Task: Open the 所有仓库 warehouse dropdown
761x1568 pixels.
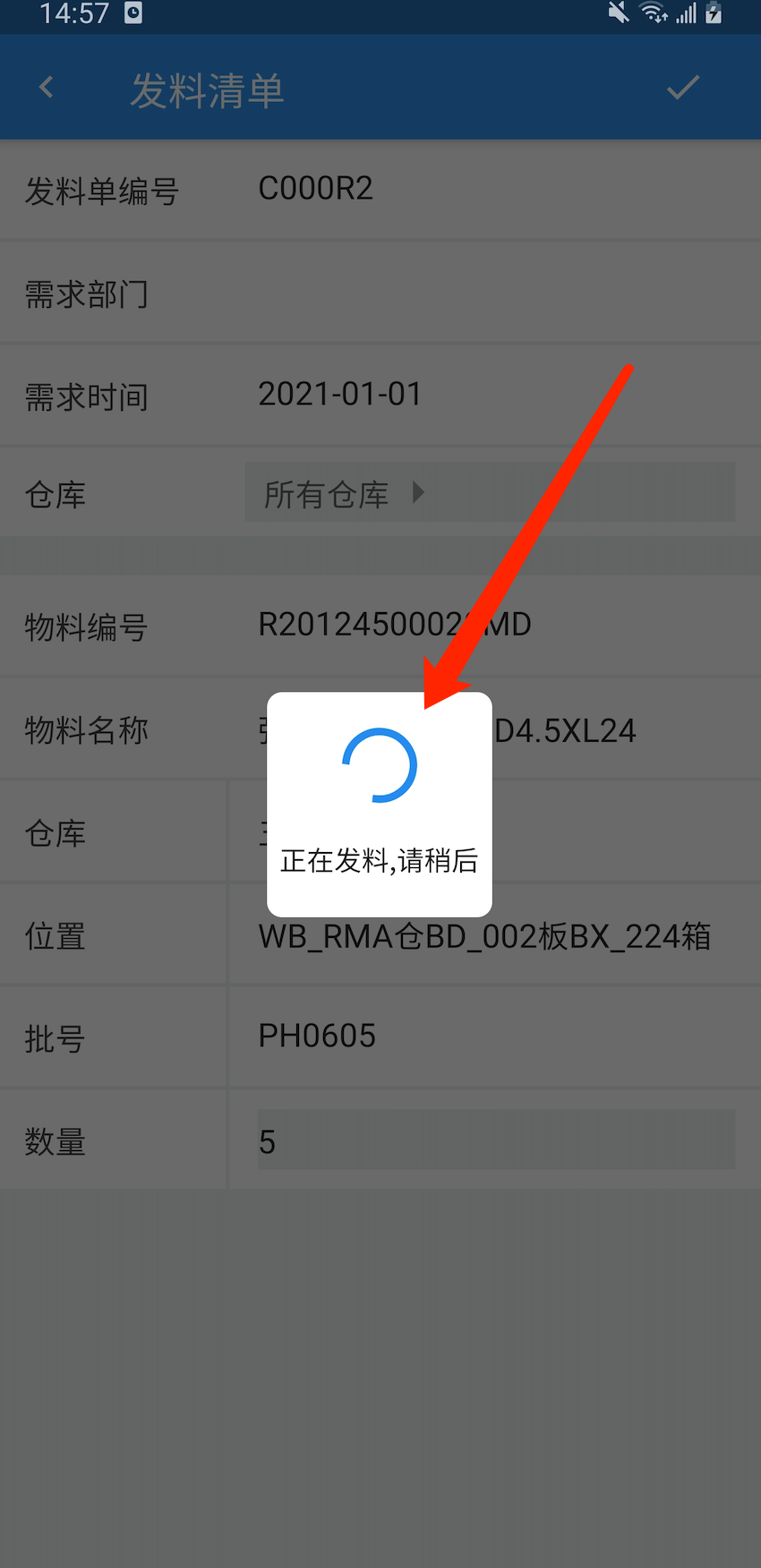Action: tap(489, 493)
